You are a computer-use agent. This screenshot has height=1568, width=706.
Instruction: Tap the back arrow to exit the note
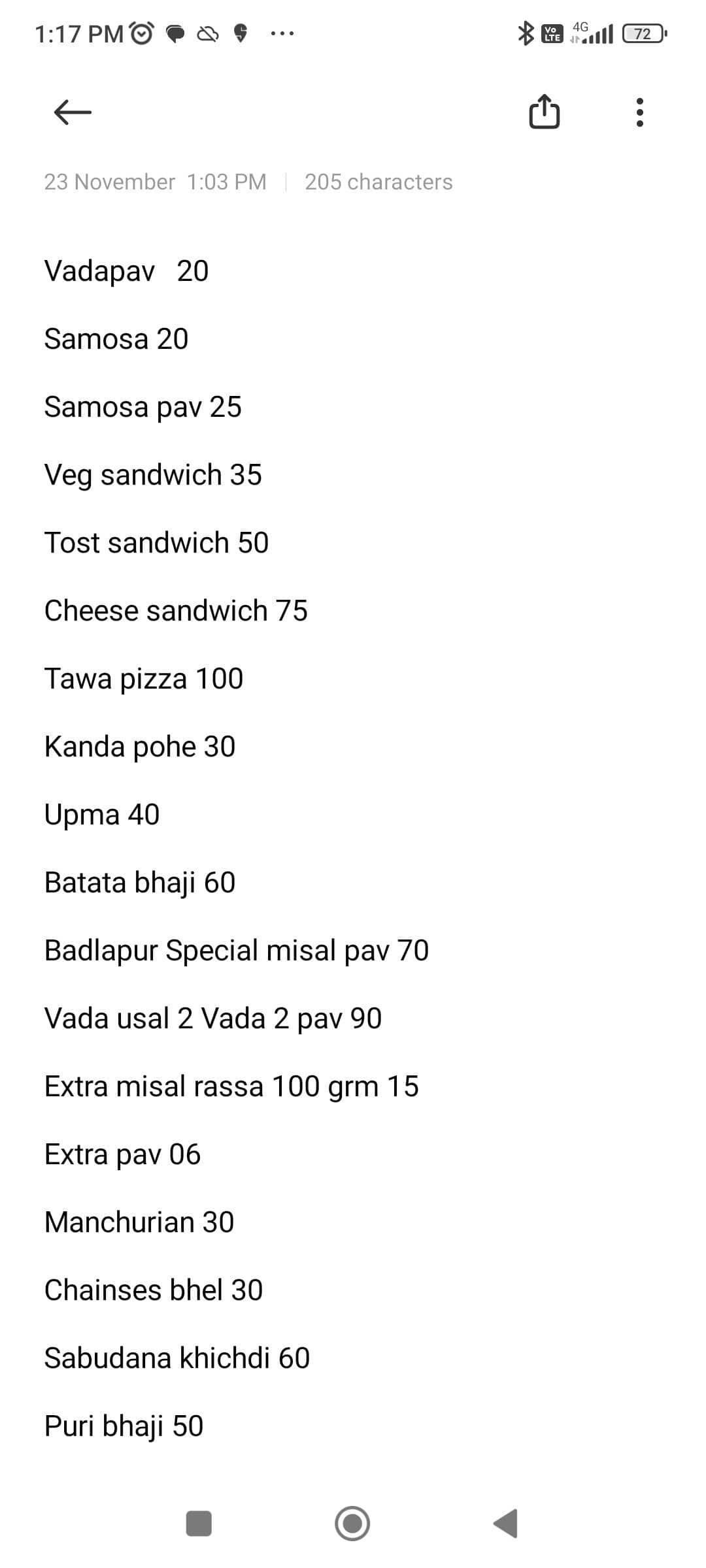click(x=72, y=114)
